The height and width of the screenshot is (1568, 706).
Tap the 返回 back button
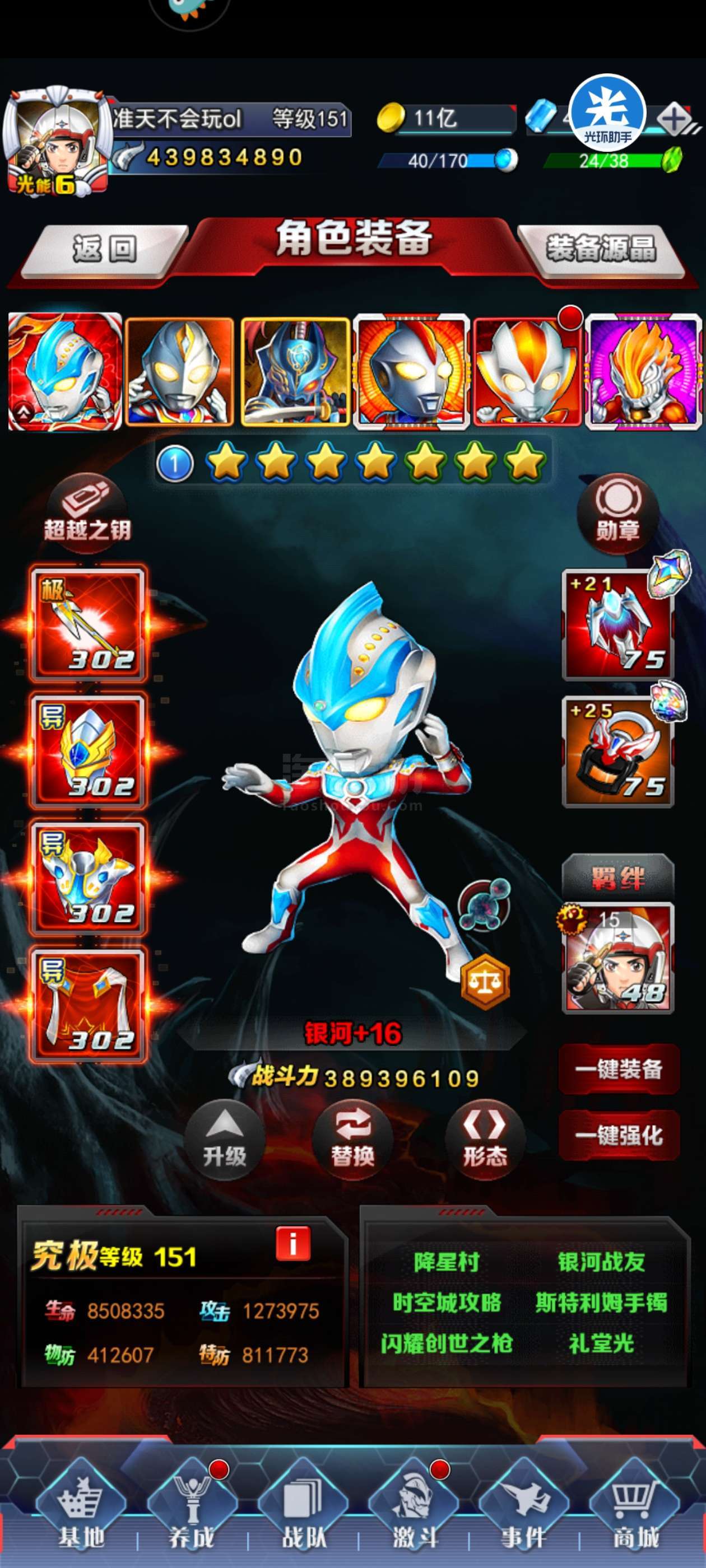[x=104, y=250]
